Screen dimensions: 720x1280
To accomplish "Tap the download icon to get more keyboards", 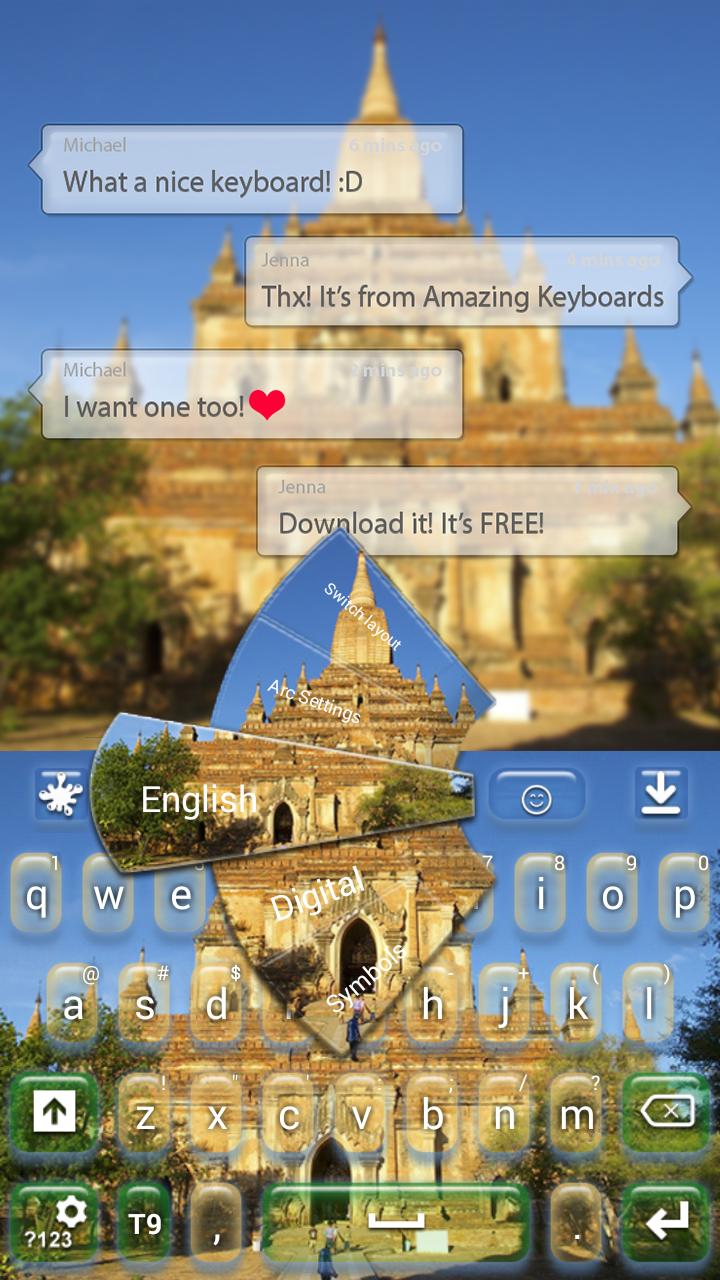I will pyautogui.click(x=662, y=792).
